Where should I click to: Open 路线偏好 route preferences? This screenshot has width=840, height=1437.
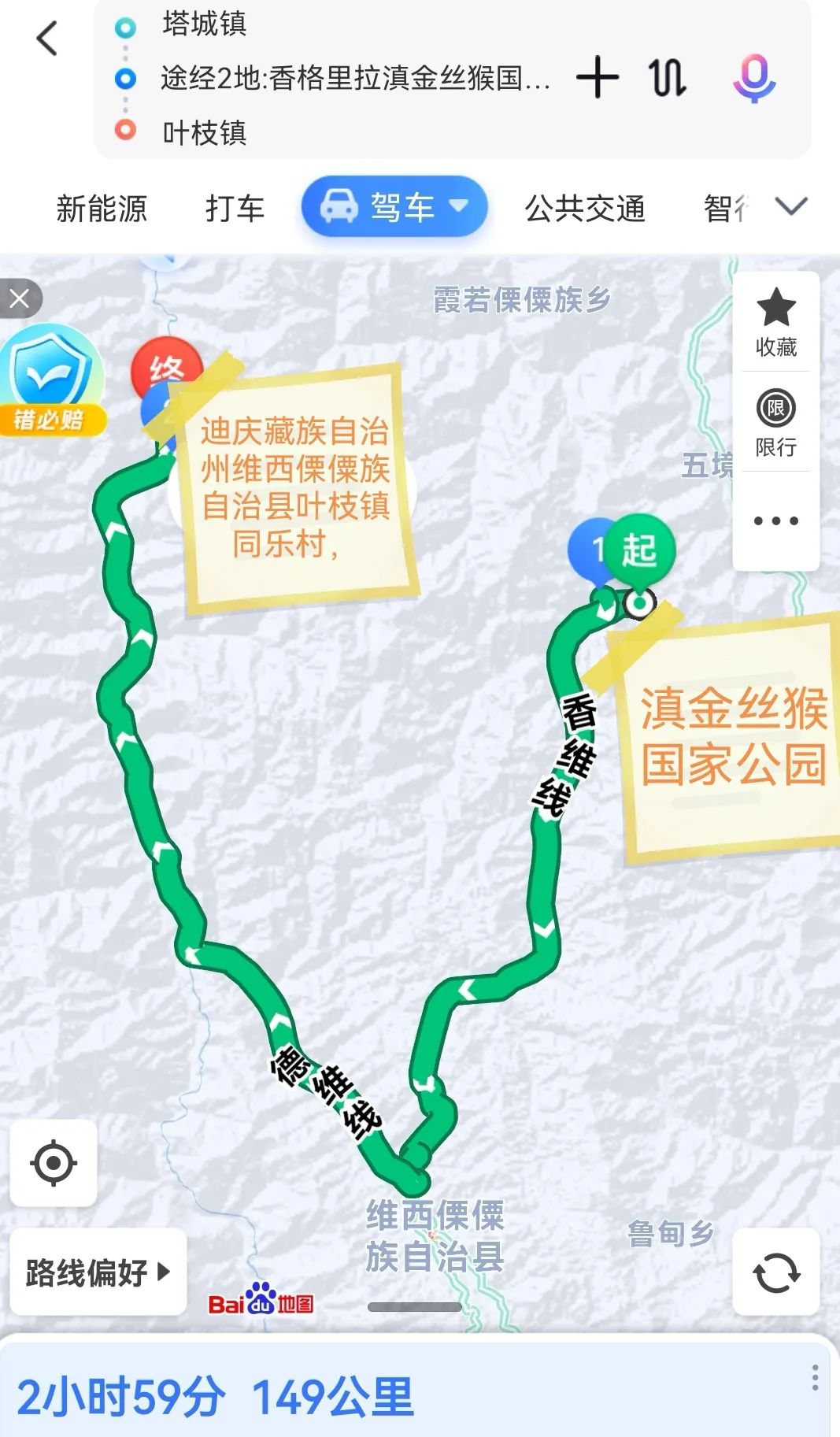point(98,1272)
